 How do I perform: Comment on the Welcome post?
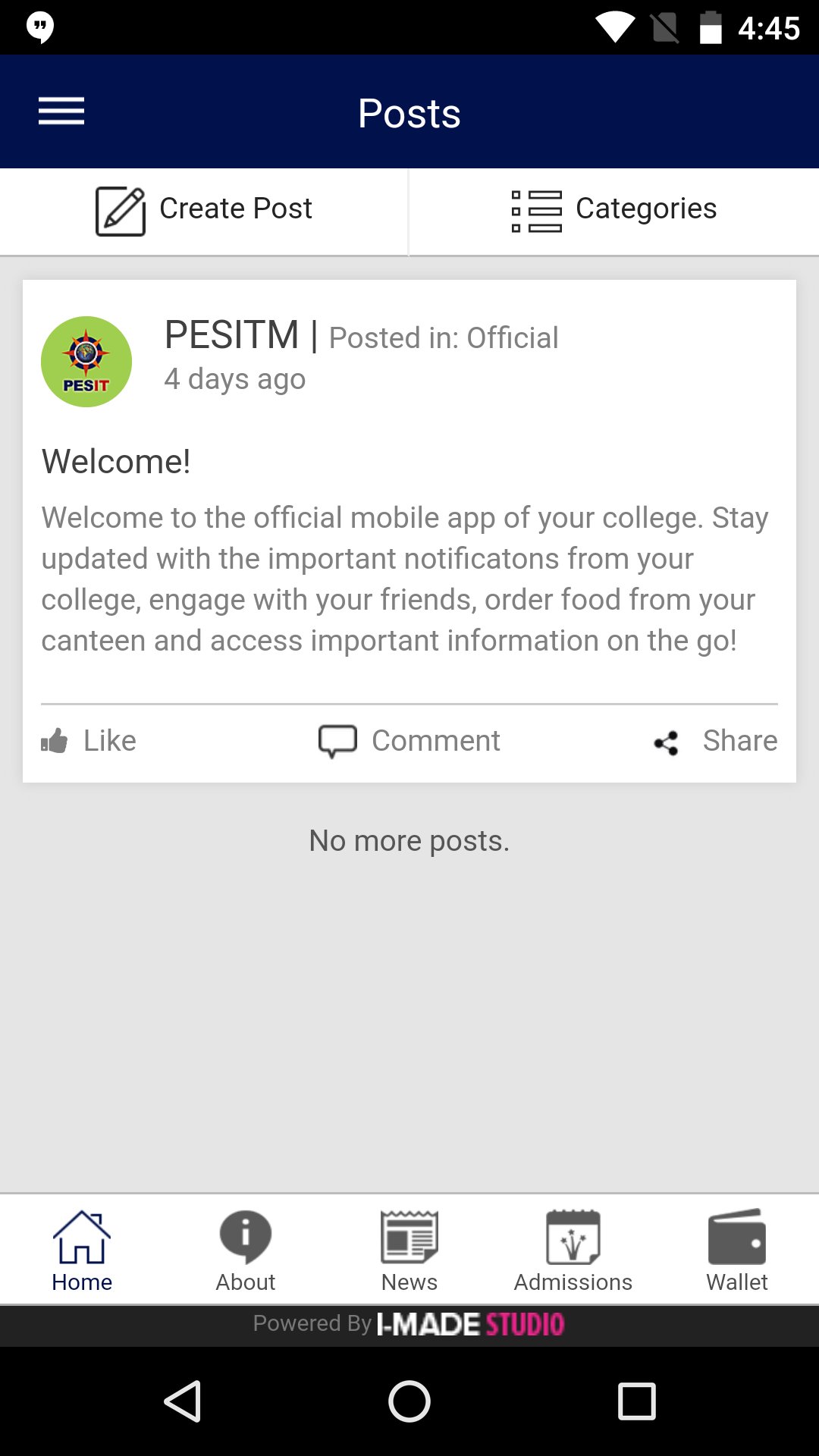click(409, 741)
